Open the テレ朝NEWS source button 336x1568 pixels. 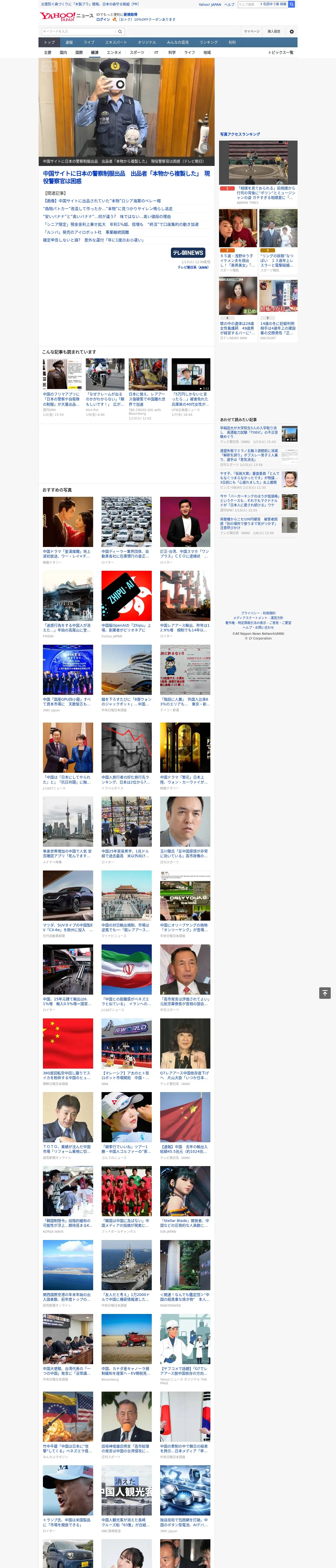coord(188,253)
